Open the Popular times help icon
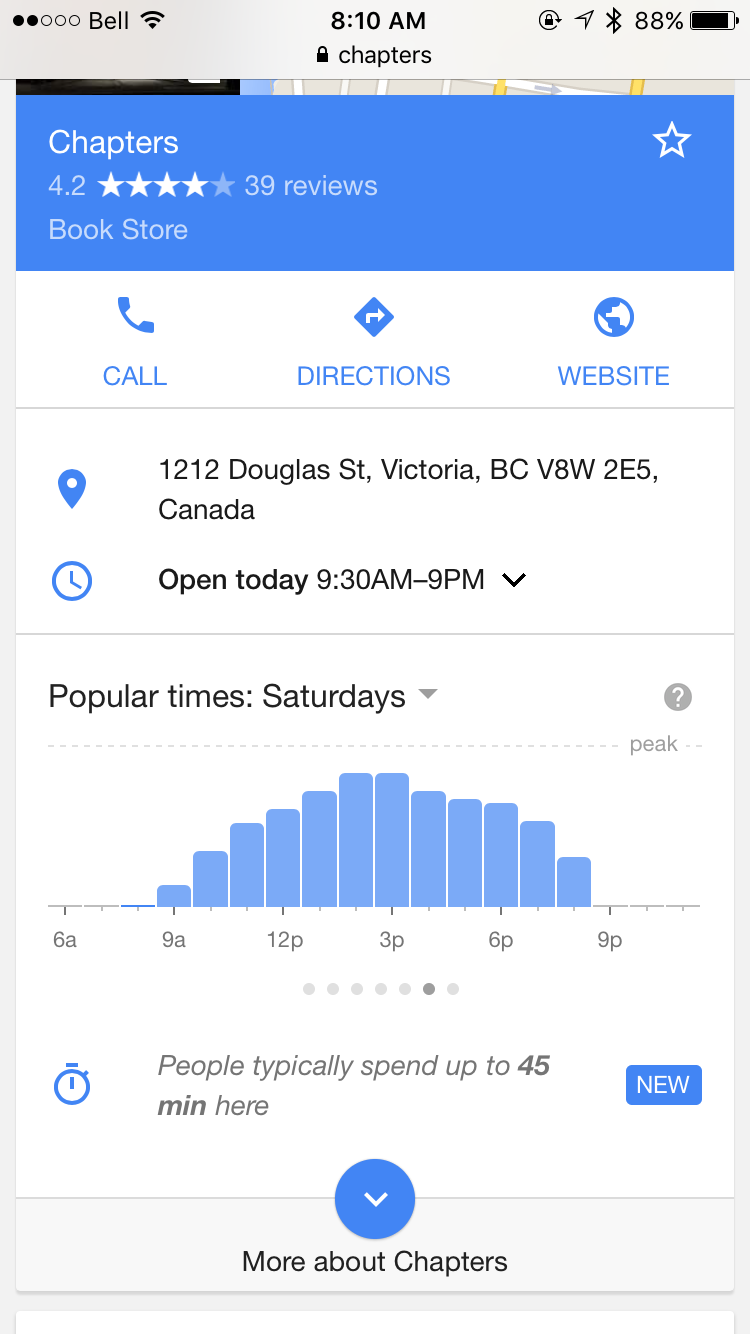Viewport: 750px width, 1334px height. pos(678,697)
